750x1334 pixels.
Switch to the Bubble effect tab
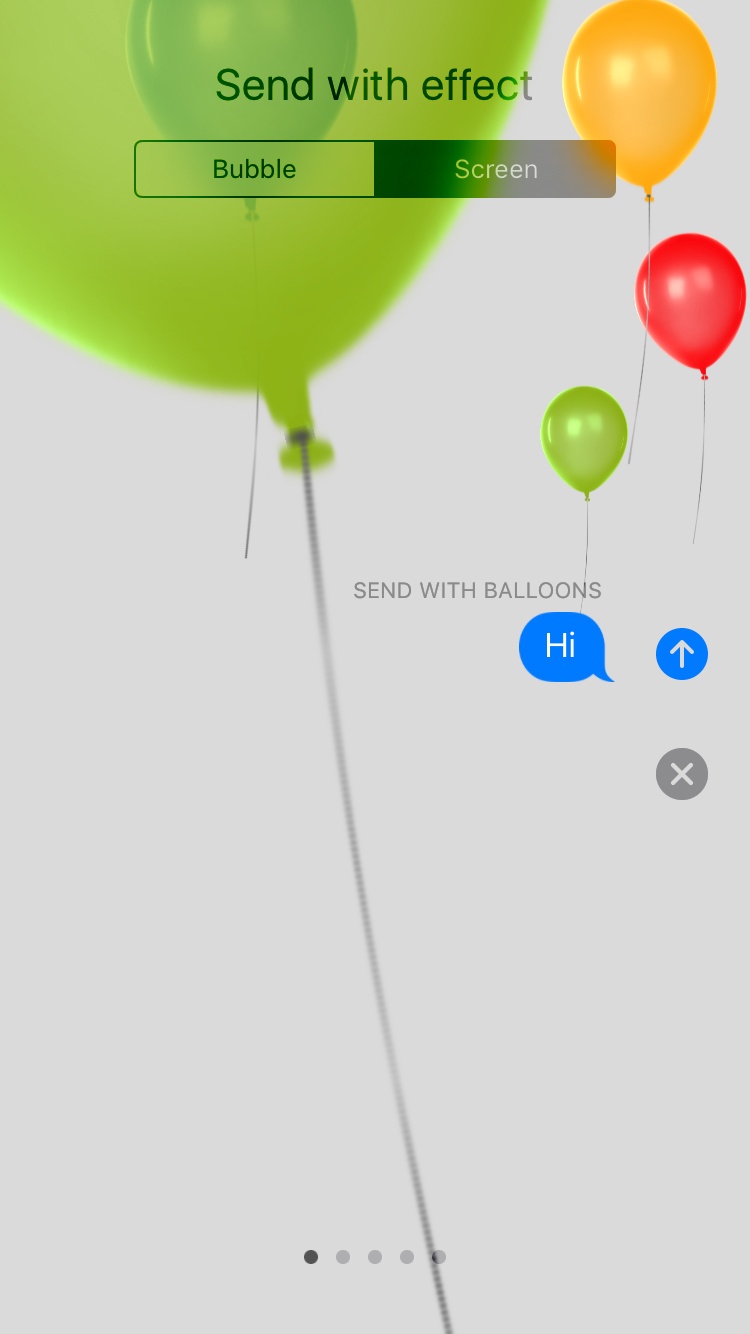point(255,169)
